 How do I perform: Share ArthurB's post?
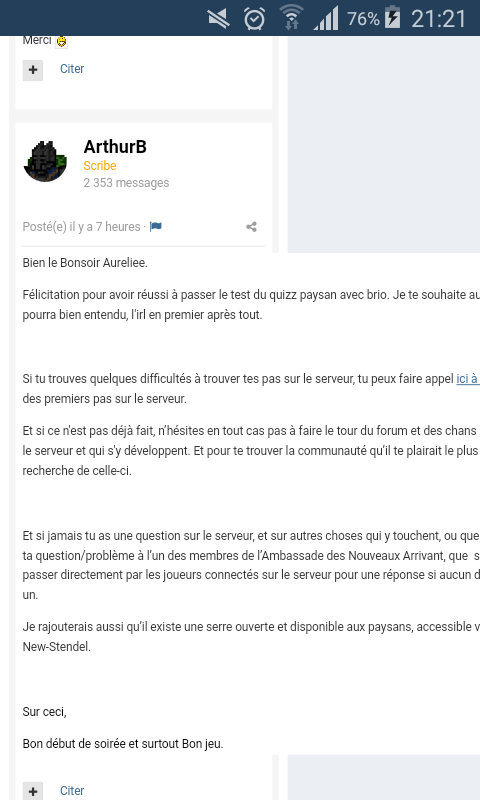point(251,227)
